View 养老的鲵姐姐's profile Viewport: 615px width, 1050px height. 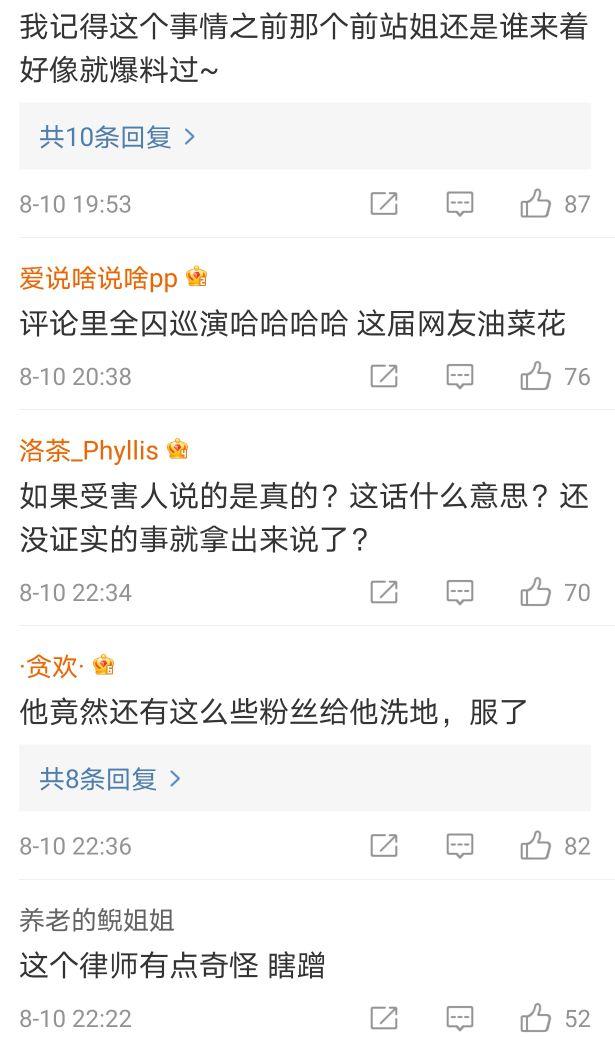pos(97,920)
